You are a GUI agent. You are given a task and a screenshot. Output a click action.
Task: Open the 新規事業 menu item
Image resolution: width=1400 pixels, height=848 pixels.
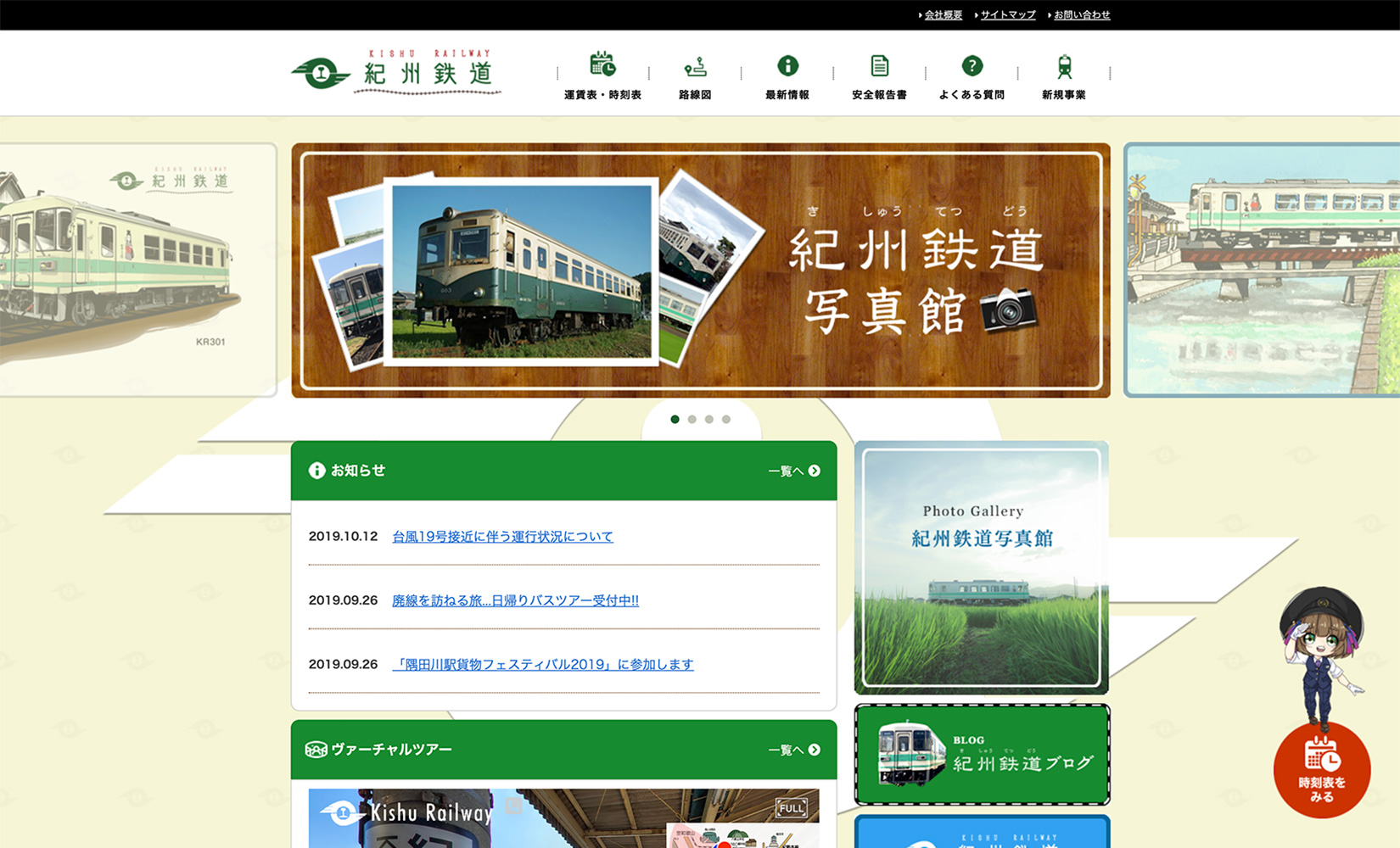[1064, 75]
